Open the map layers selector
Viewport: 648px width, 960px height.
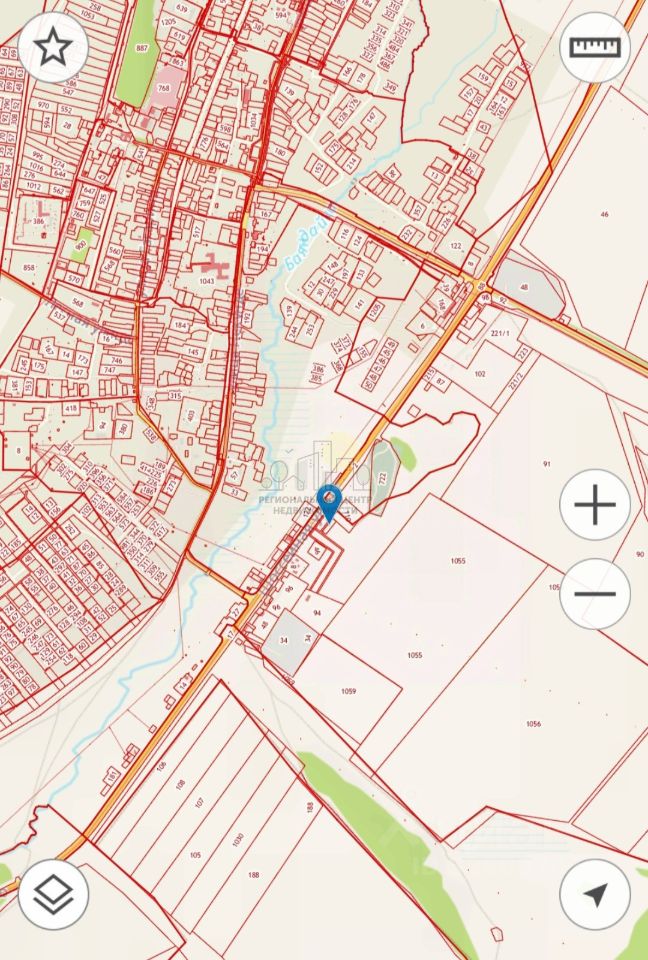53,894
